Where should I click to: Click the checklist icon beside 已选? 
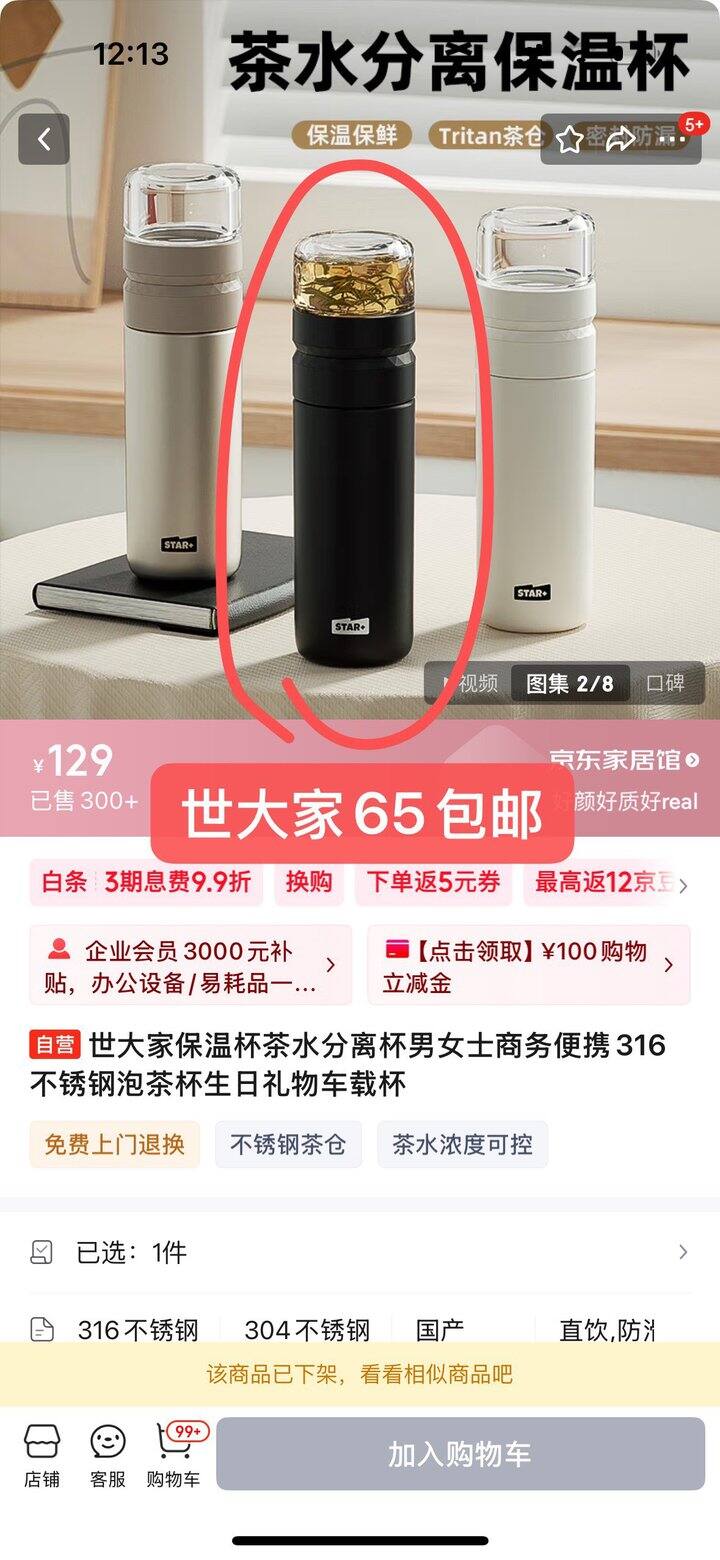coord(40,1251)
